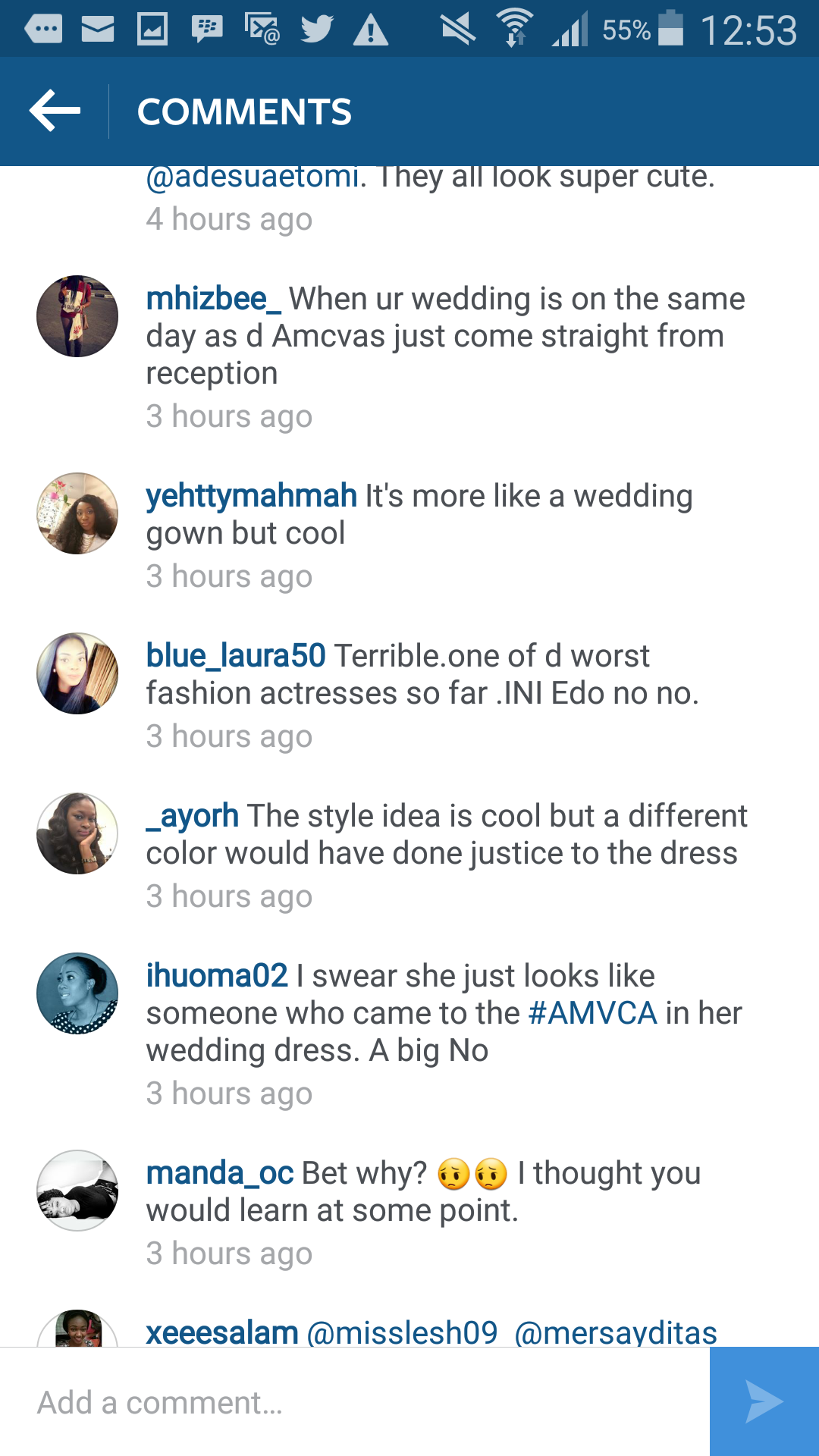Send the comment with the blue arrow
The width and height of the screenshot is (819, 1456).
pyautogui.click(x=764, y=1401)
